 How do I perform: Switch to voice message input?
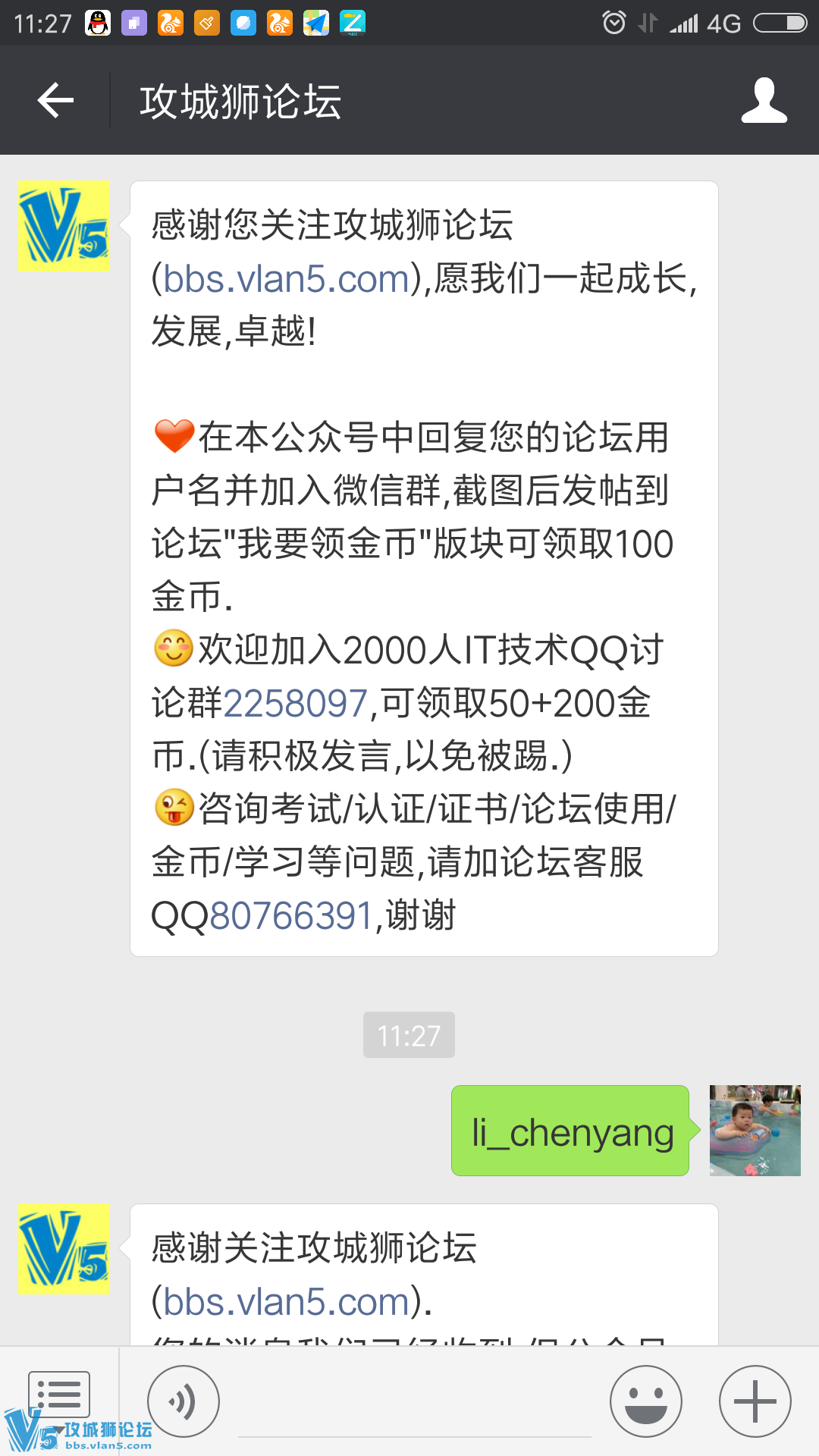click(184, 1401)
